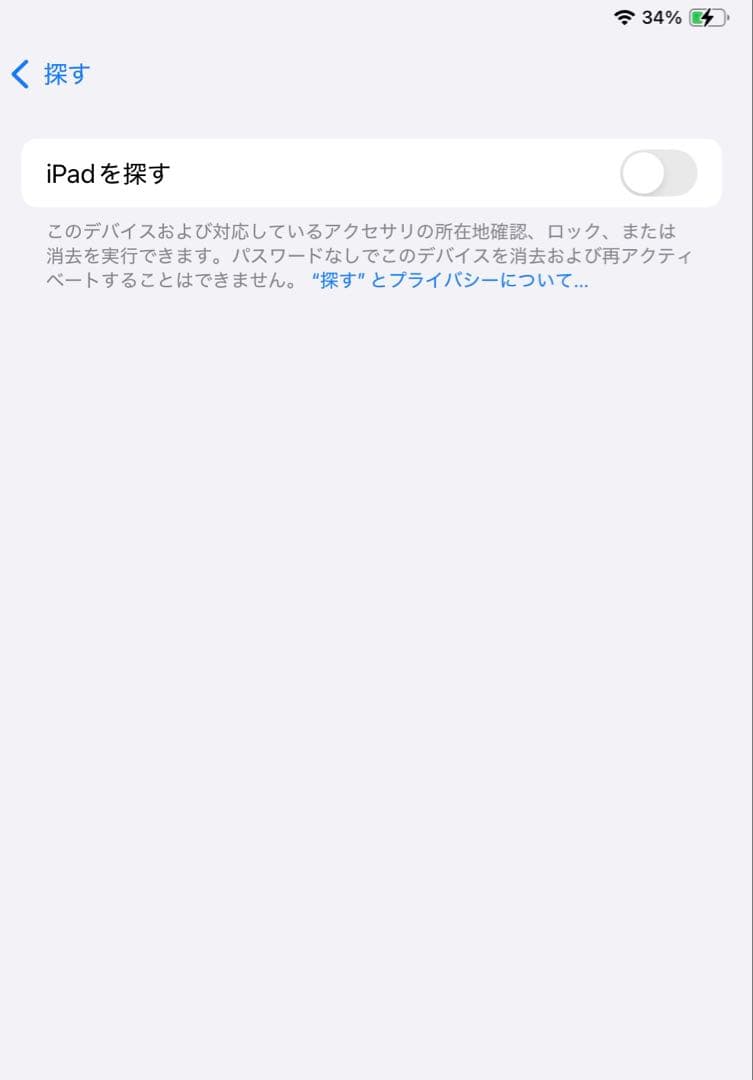Turn on the Find My iPad switch
The height and width of the screenshot is (1080, 753).
(x=659, y=173)
